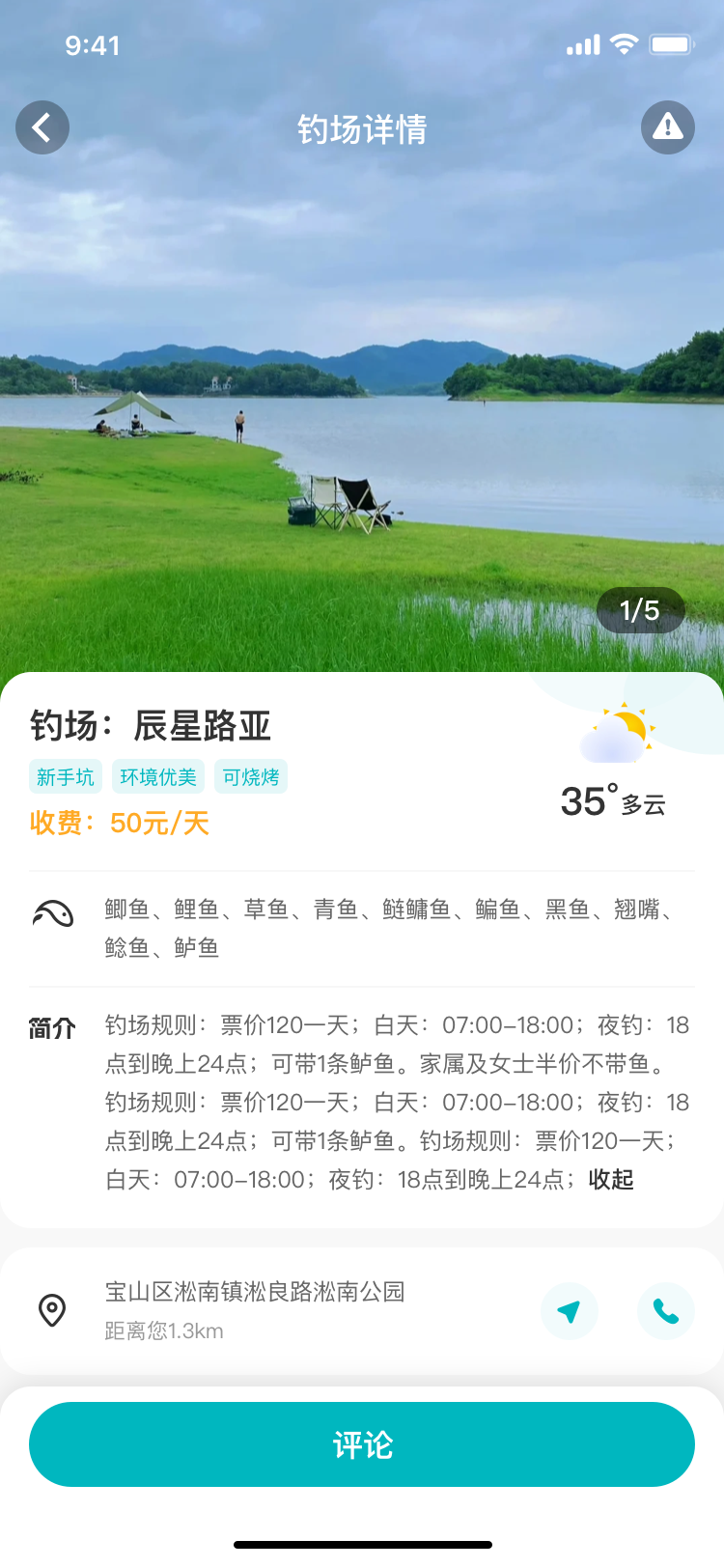Image resolution: width=724 pixels, height=1568 pixels.
Task: Tap the Wi-Fi icon in status bar
Action: (624, 43)
